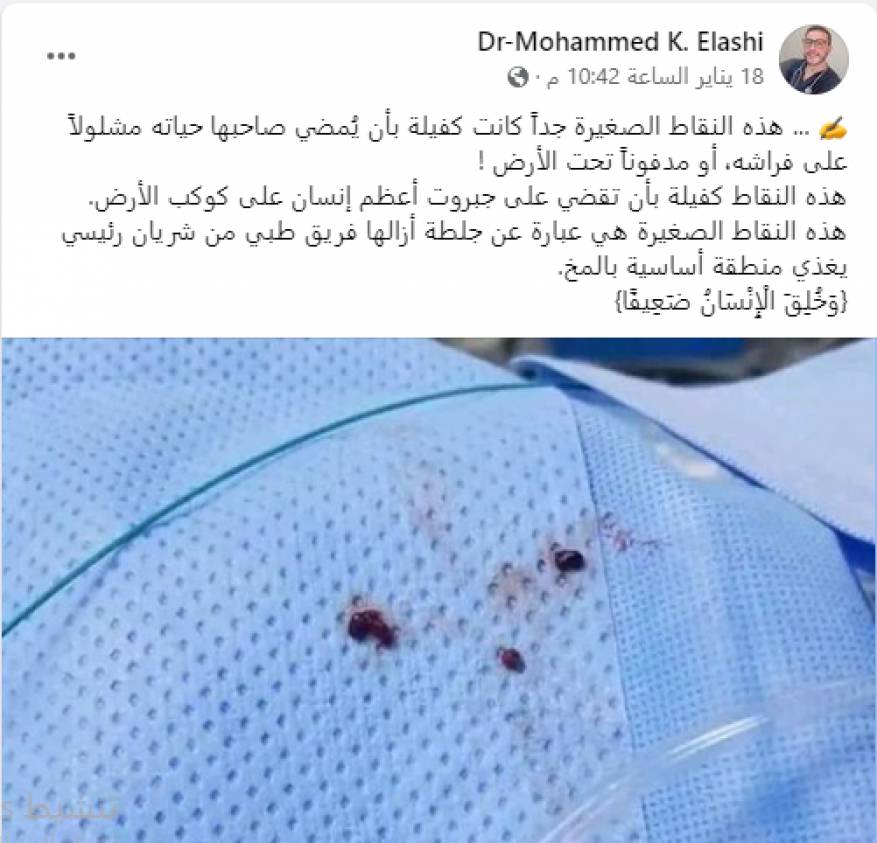The height and width of the screenshot is (843, 877).
Task: Open the post's three-dot options menu
Action: (x=61, y=57)
